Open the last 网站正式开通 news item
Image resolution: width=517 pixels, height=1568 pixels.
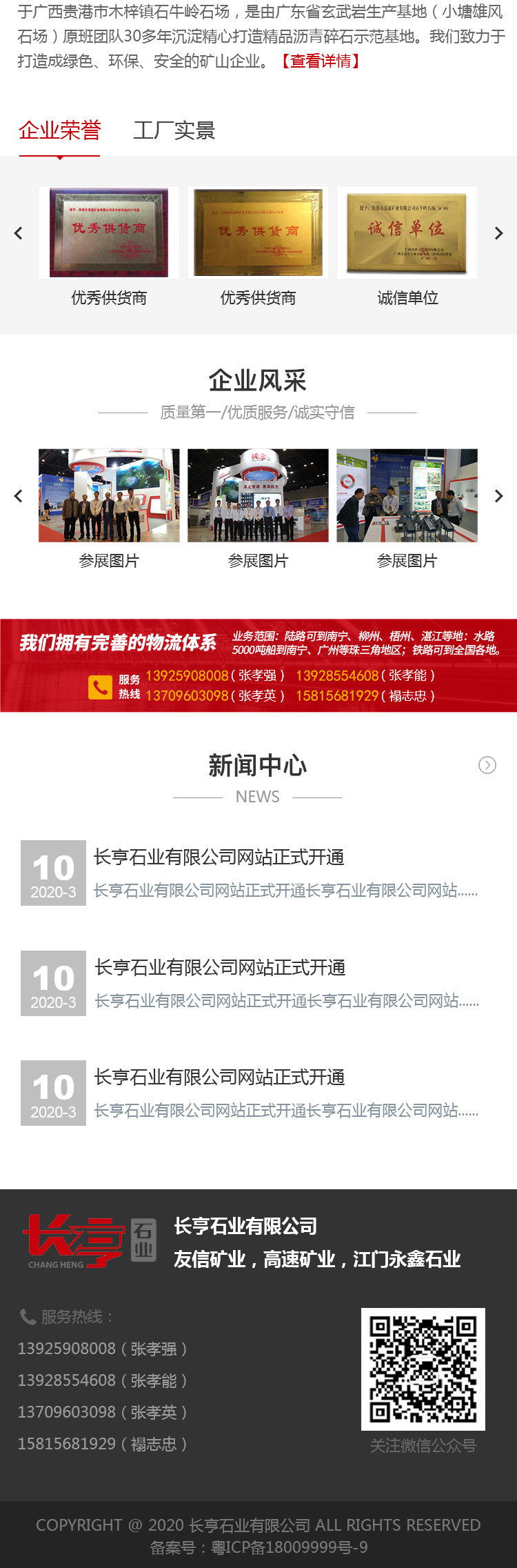pyautogui.click(x=219, y=1078)
